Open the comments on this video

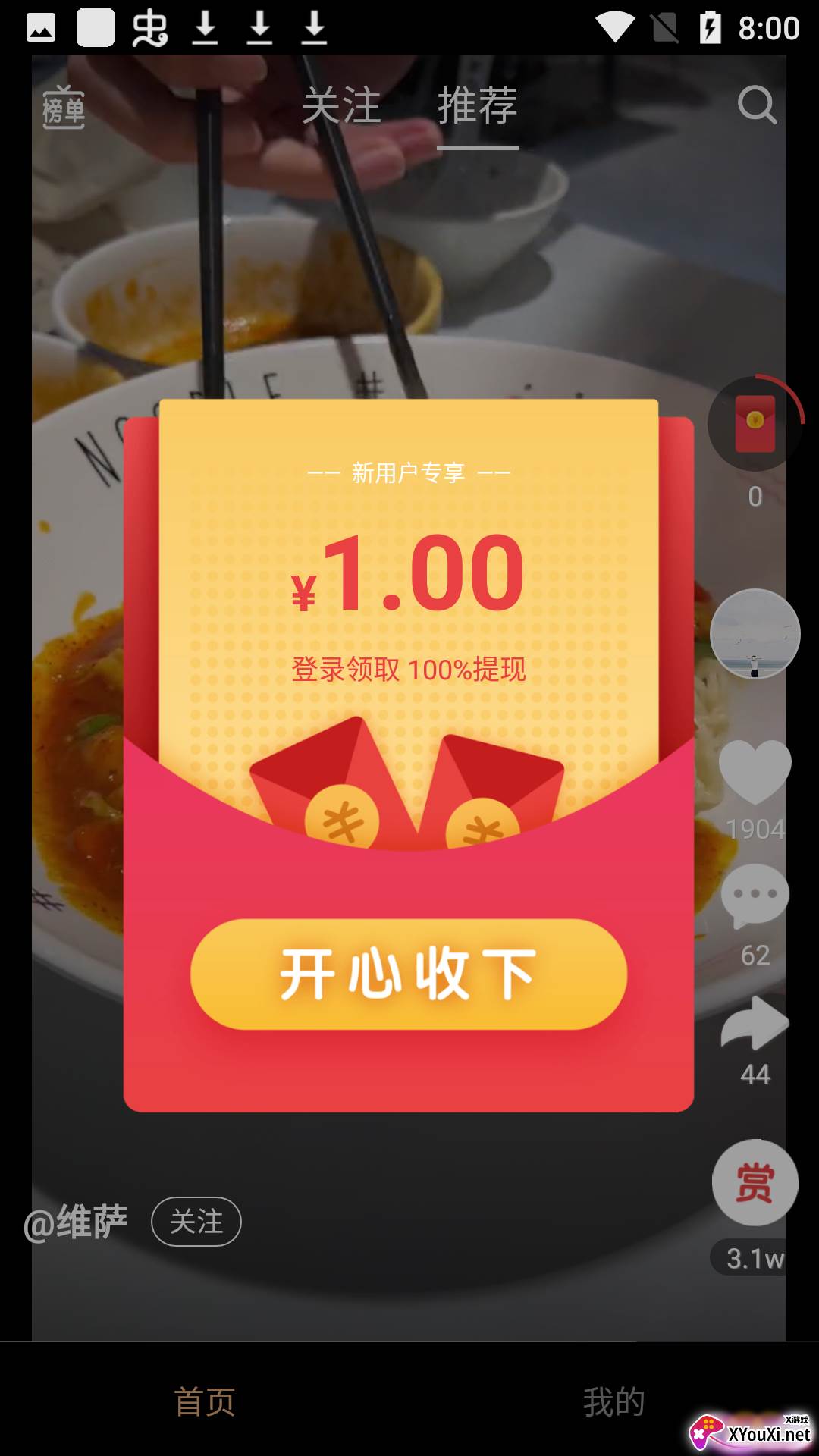coord(755,896)
